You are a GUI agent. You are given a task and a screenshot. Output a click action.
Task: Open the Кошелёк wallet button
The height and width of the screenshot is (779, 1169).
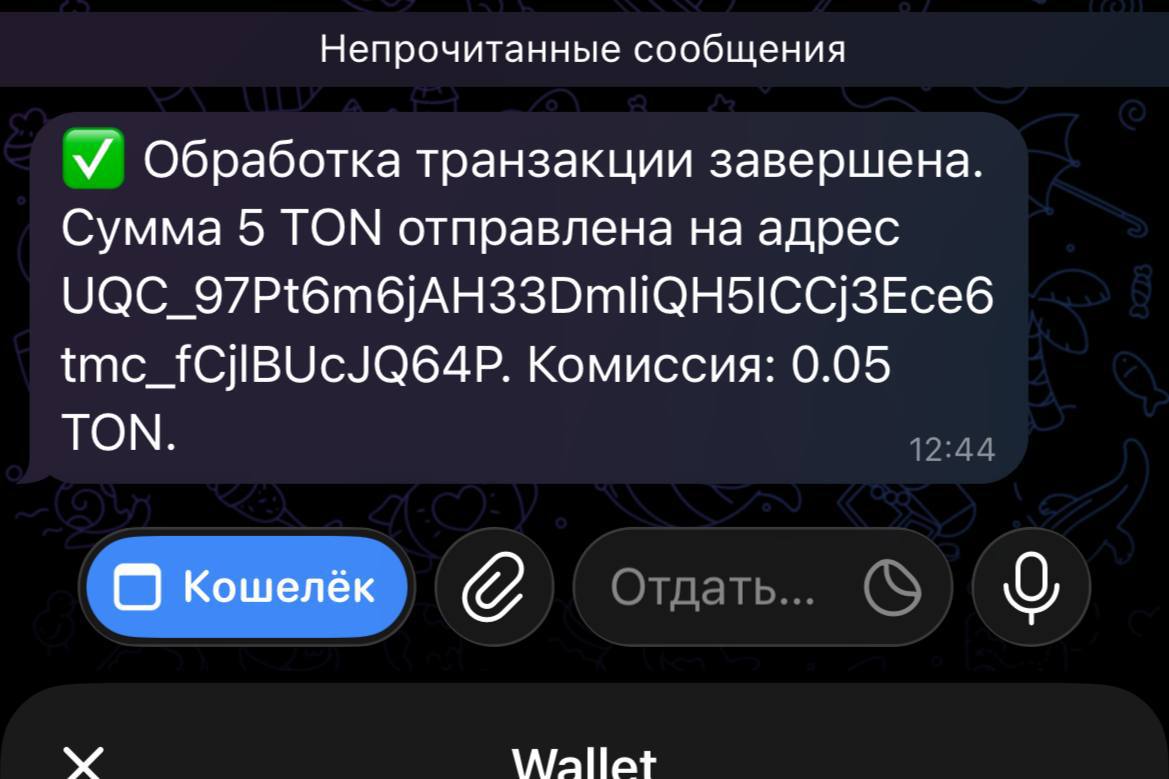pos(246,588)
